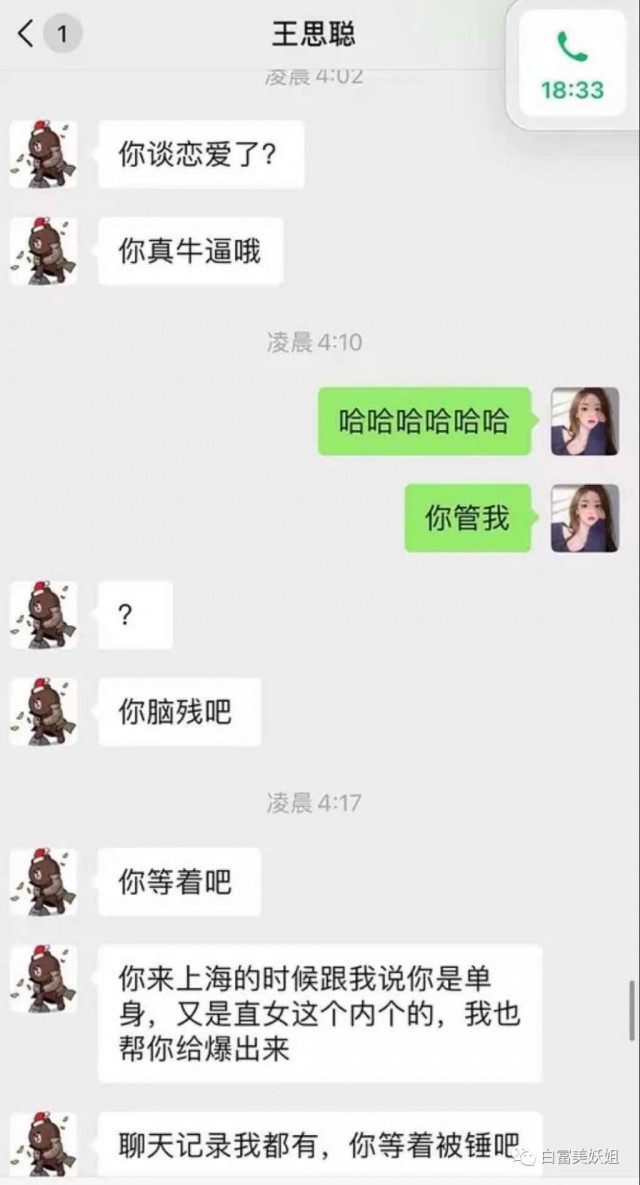Open my avatar next to 你管我

coord(585,518)
